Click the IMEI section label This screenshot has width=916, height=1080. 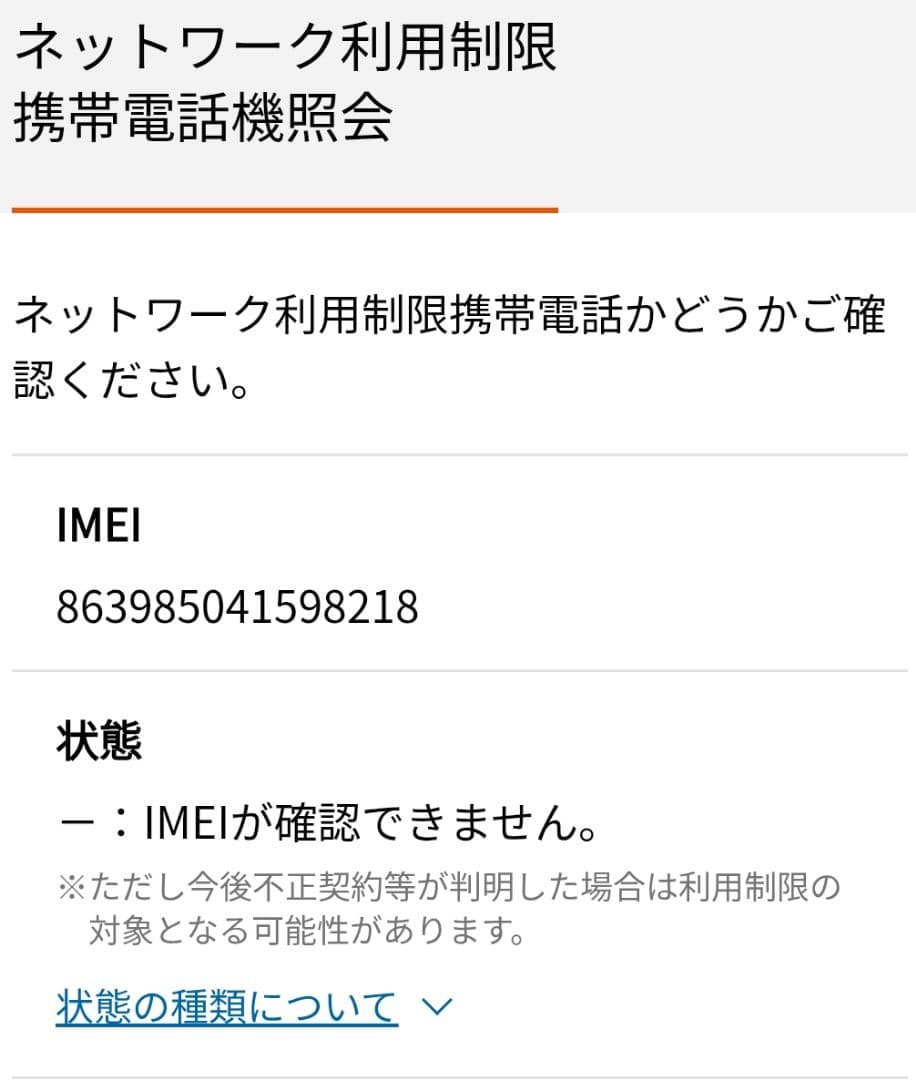(x=98, y=524)
